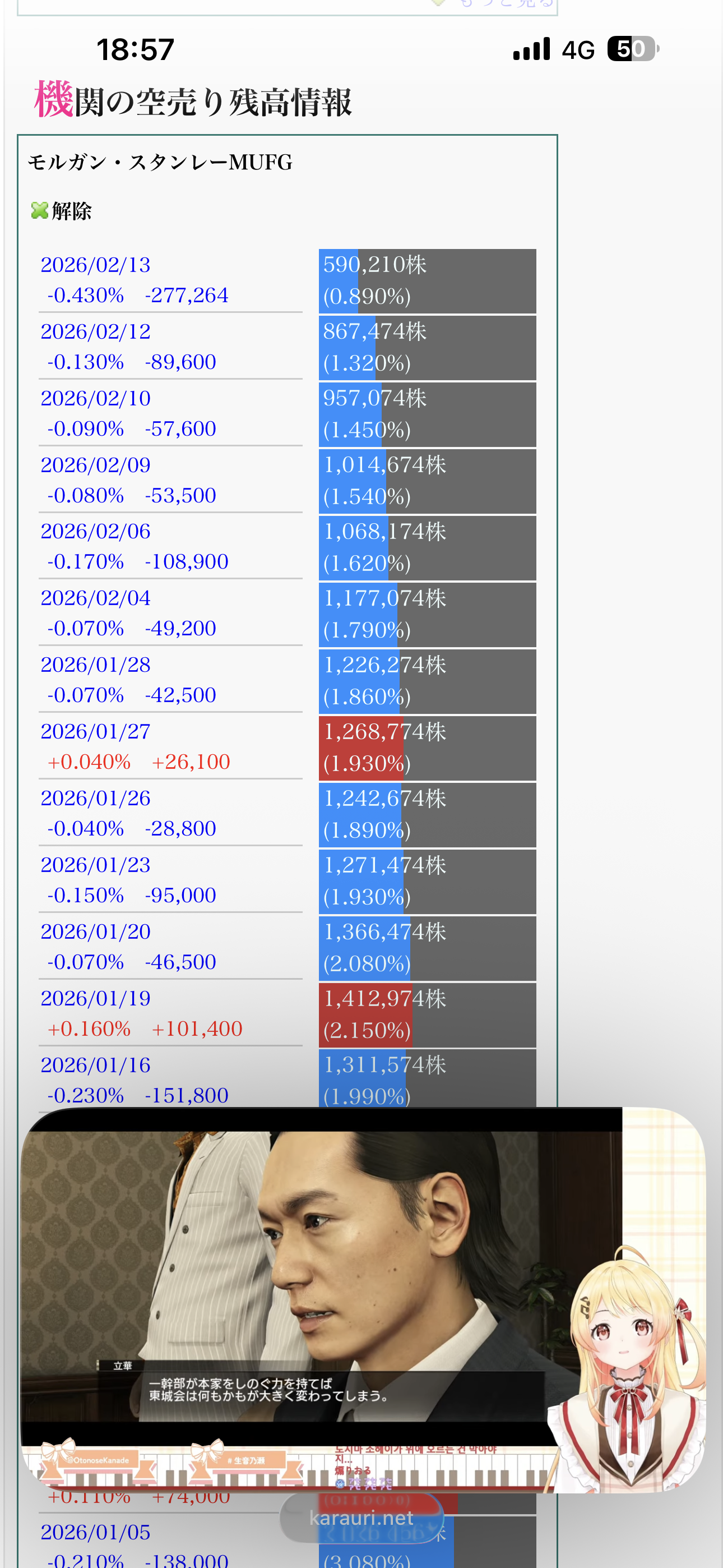This screenshot has height=1568, width=723.
Task: Tap the picture-in-picture video overlay
Action: click(x=363, y=1299)
